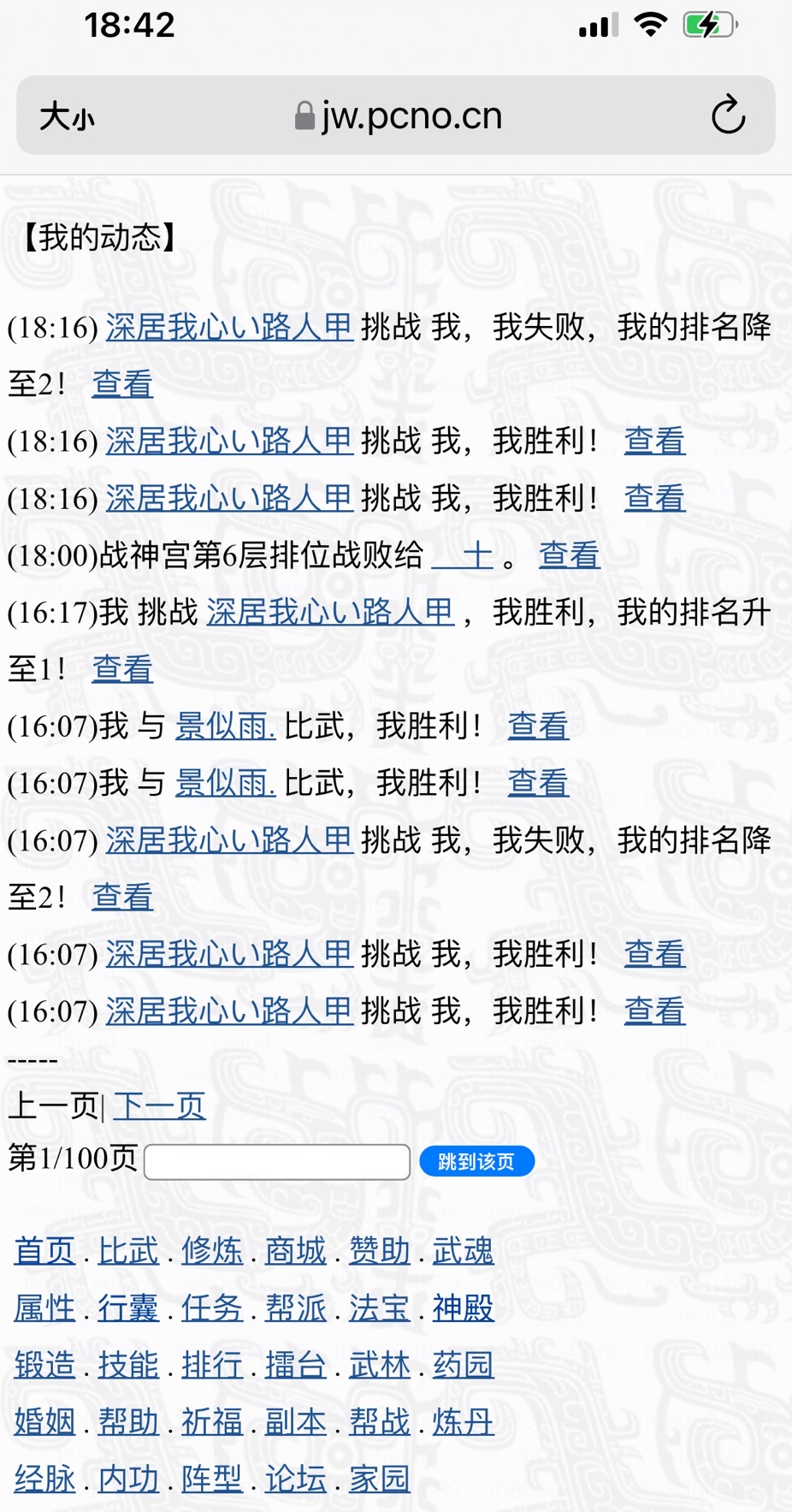Open 婚姻 marriage page

(x=44, y=1422)
